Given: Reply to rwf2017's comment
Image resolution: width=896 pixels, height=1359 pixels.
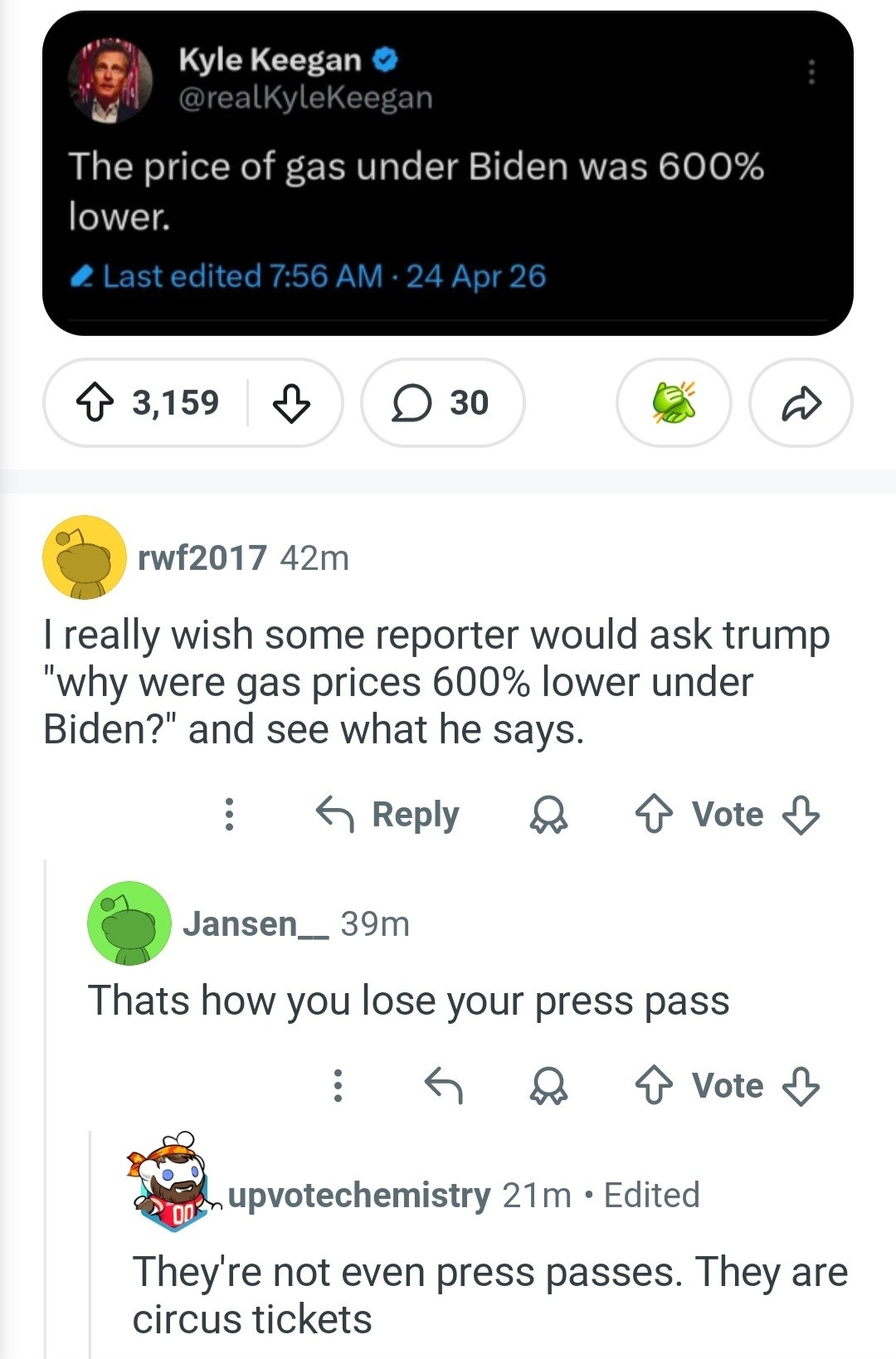Looking at the screenshot, I should (x=387, y=815).
